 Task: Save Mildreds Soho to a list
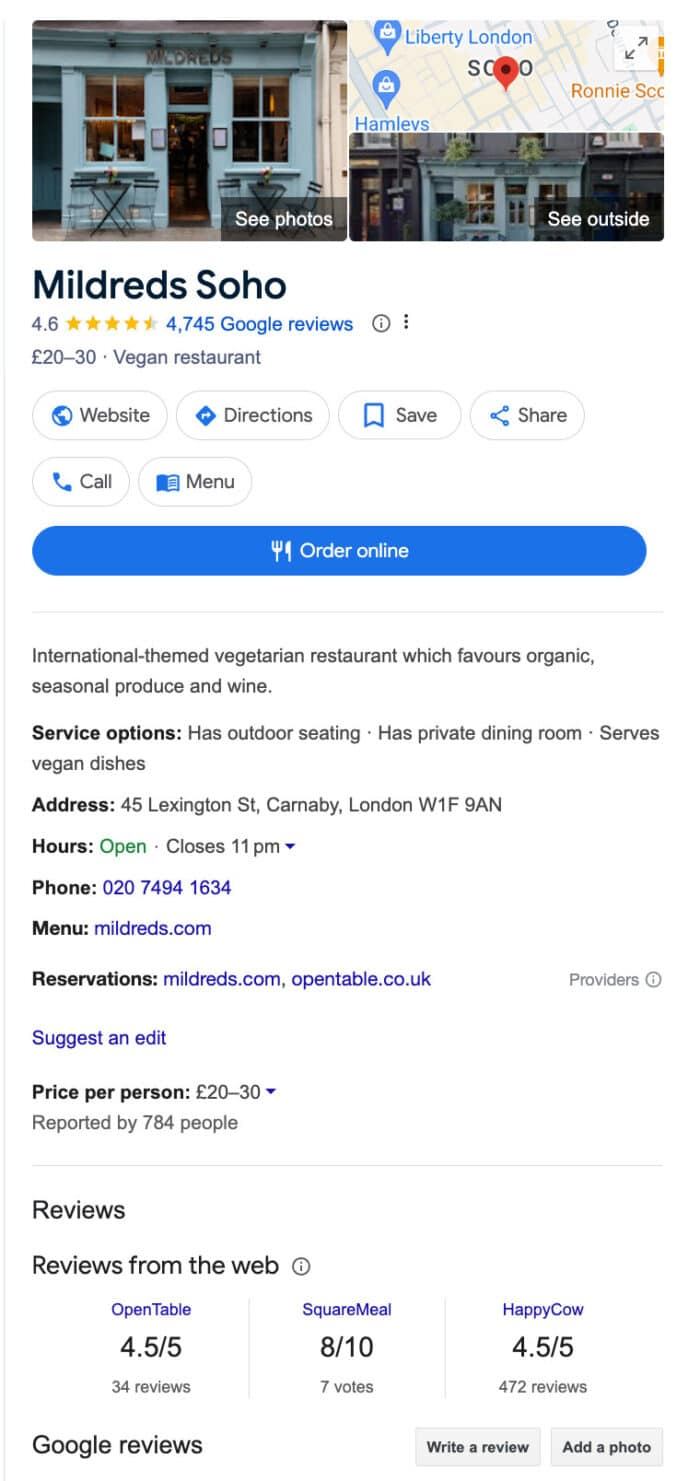point(399,415)
